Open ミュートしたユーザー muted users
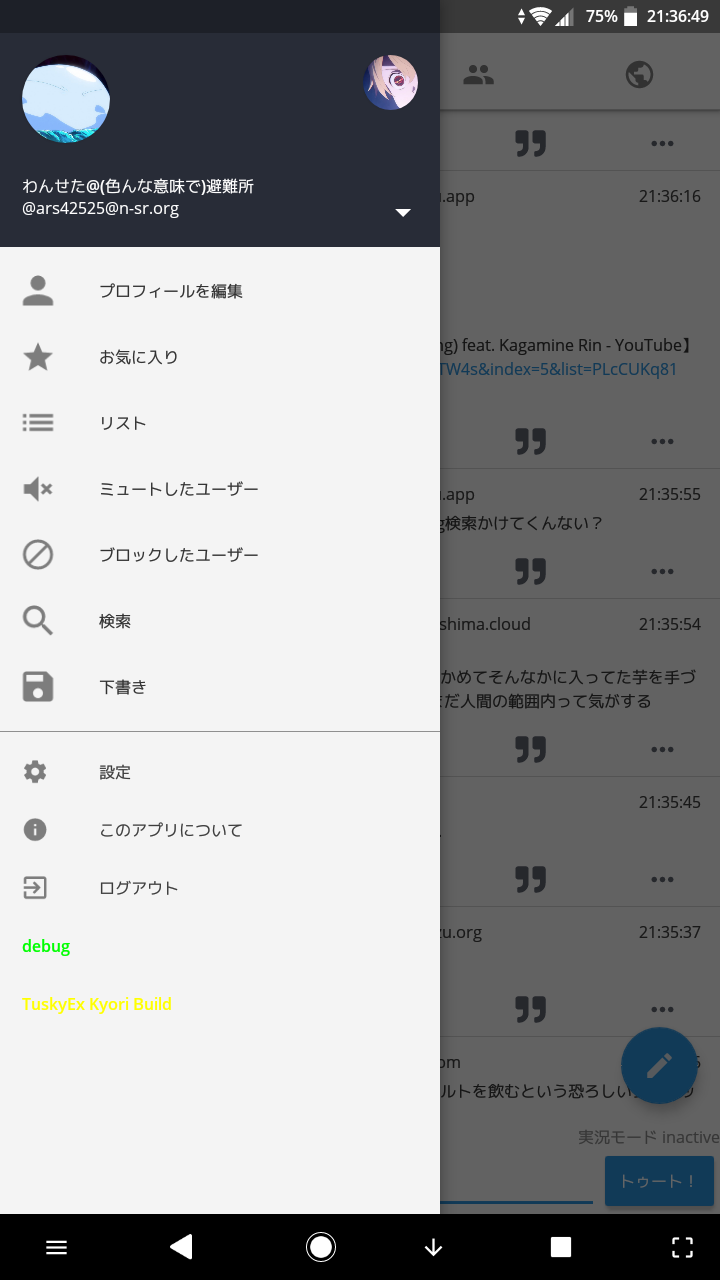This screenshot has width=720, height=1280. pyautogui.click(x=178, y=489)
